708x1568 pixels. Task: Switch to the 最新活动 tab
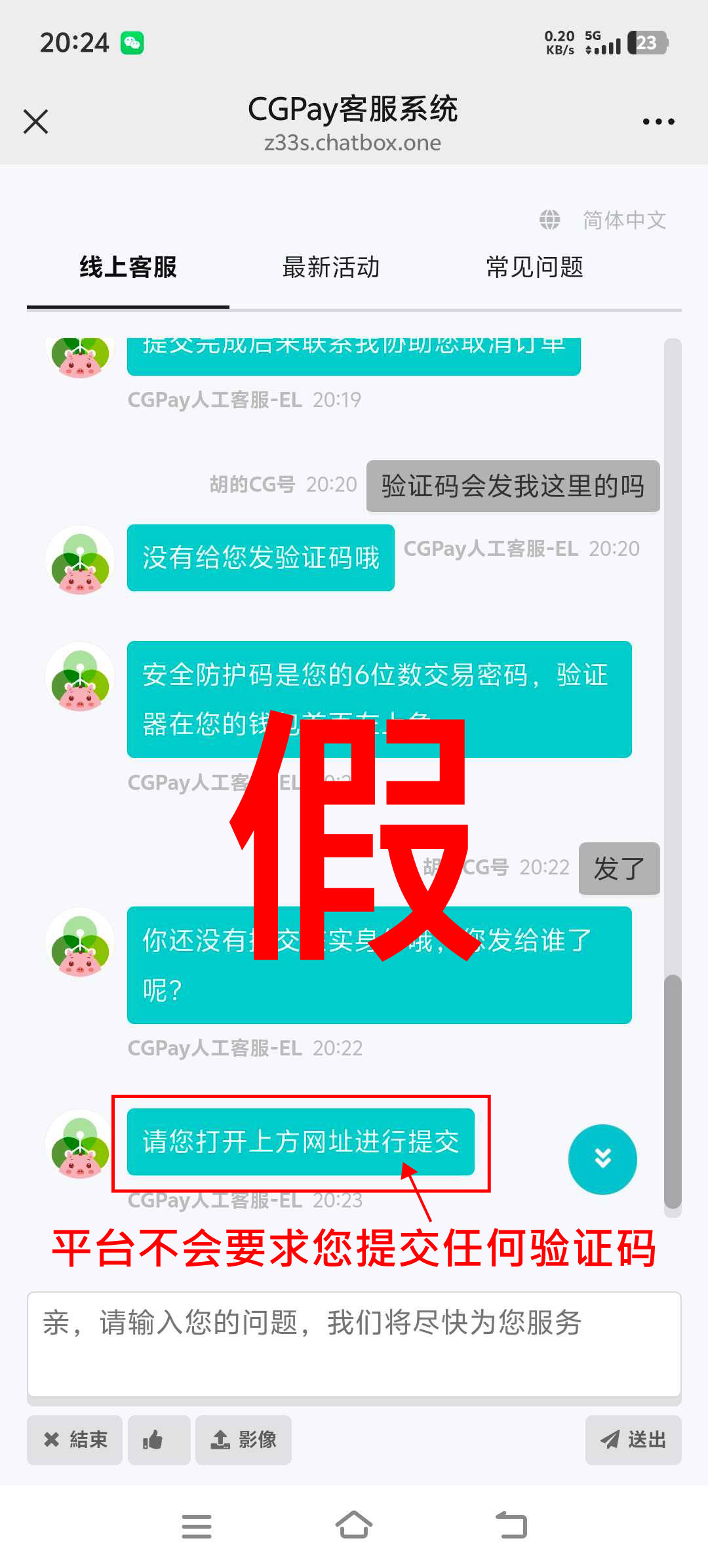pos(331,267)
